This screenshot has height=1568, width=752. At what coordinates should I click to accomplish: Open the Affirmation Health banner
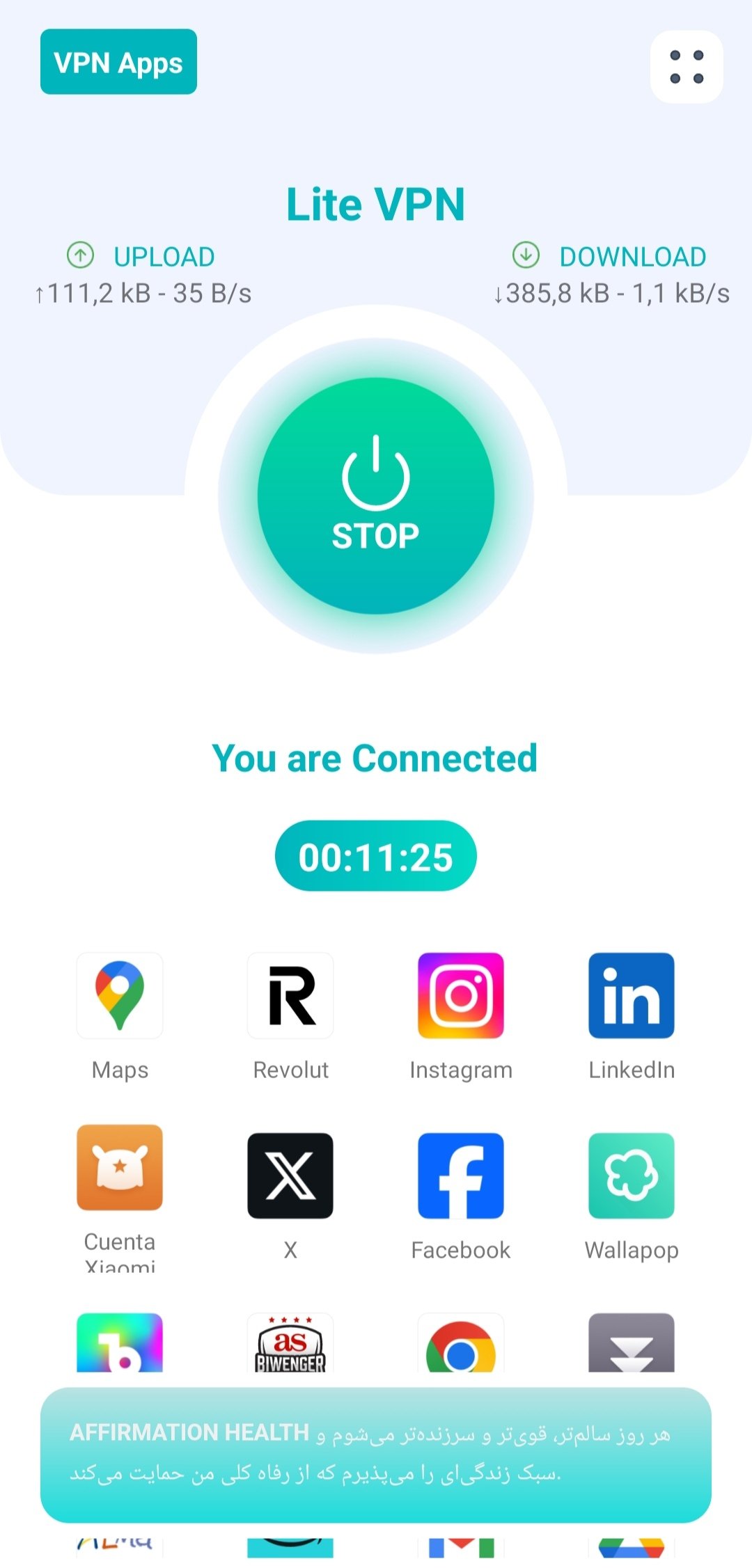376,1455
